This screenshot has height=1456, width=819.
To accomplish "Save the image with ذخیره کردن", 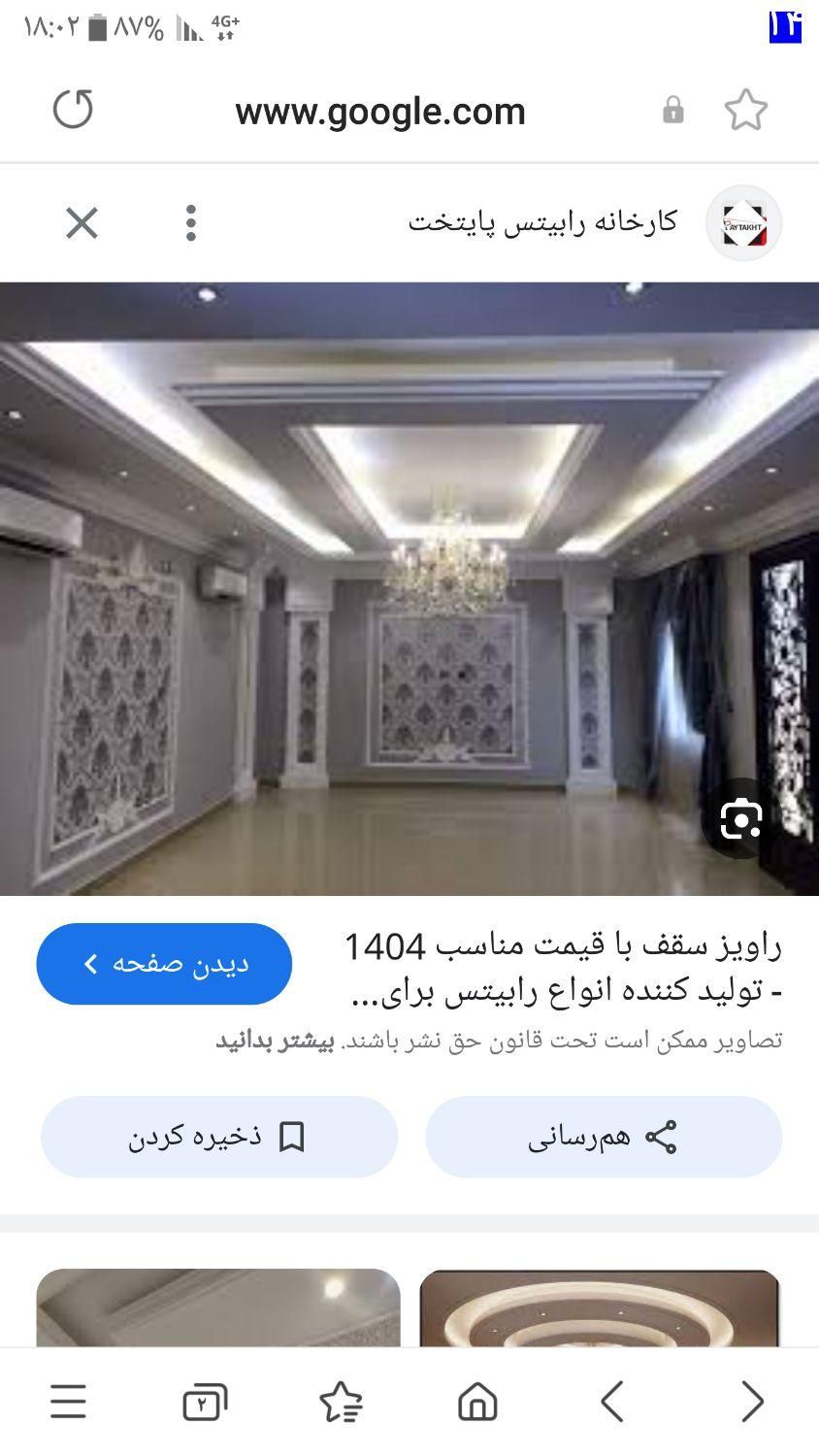I will pos(219,1137).
